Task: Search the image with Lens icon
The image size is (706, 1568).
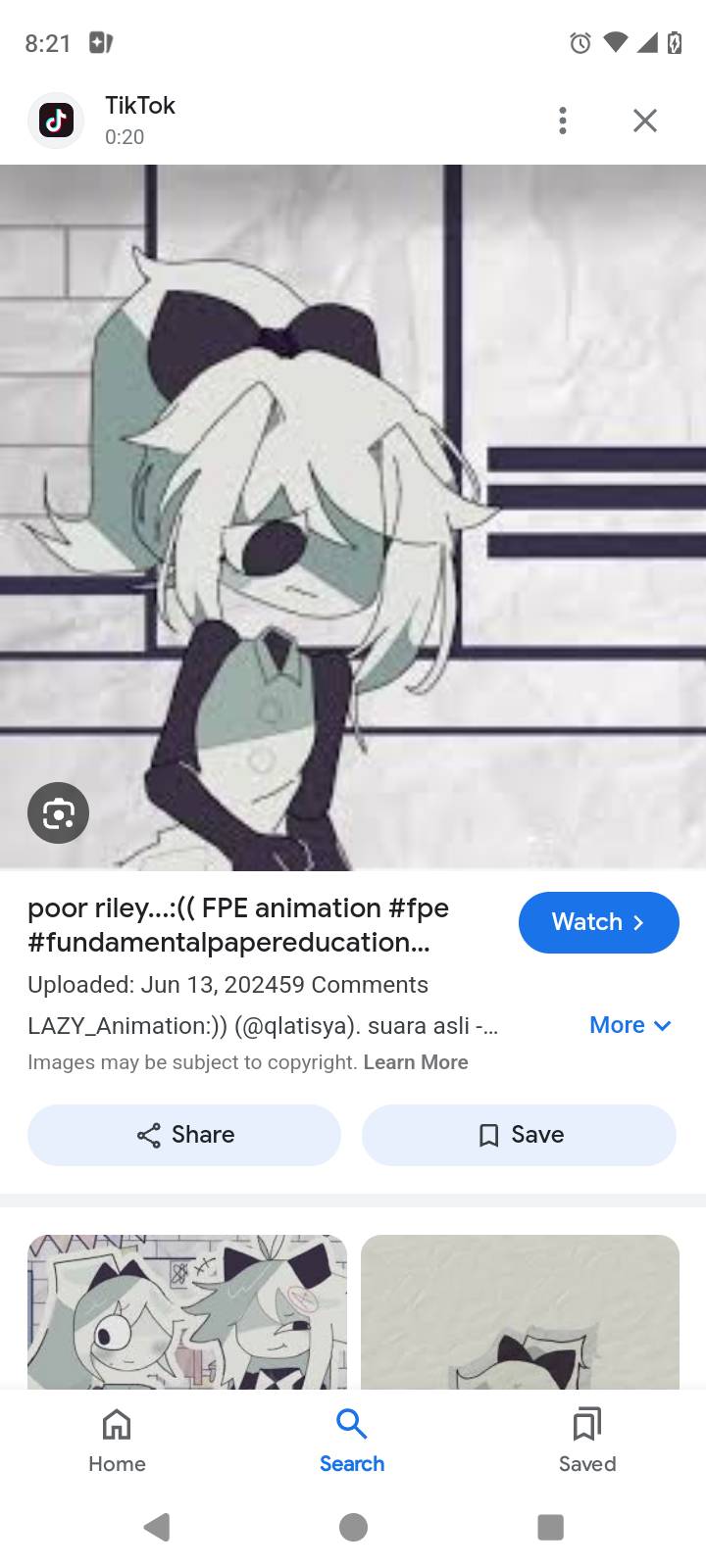Action: (x=58, y=812)
